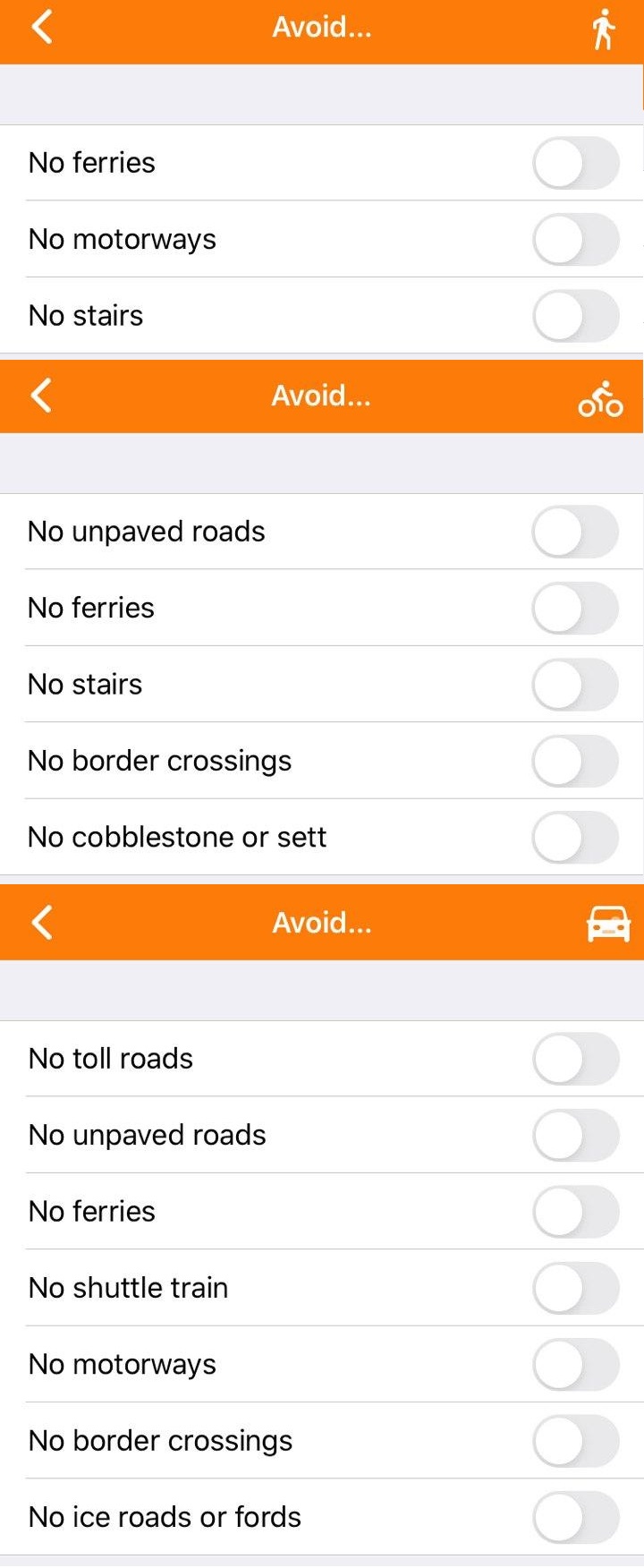
Task: Turn on No cobblestone or sett
Action: click(x=575, y=838)
